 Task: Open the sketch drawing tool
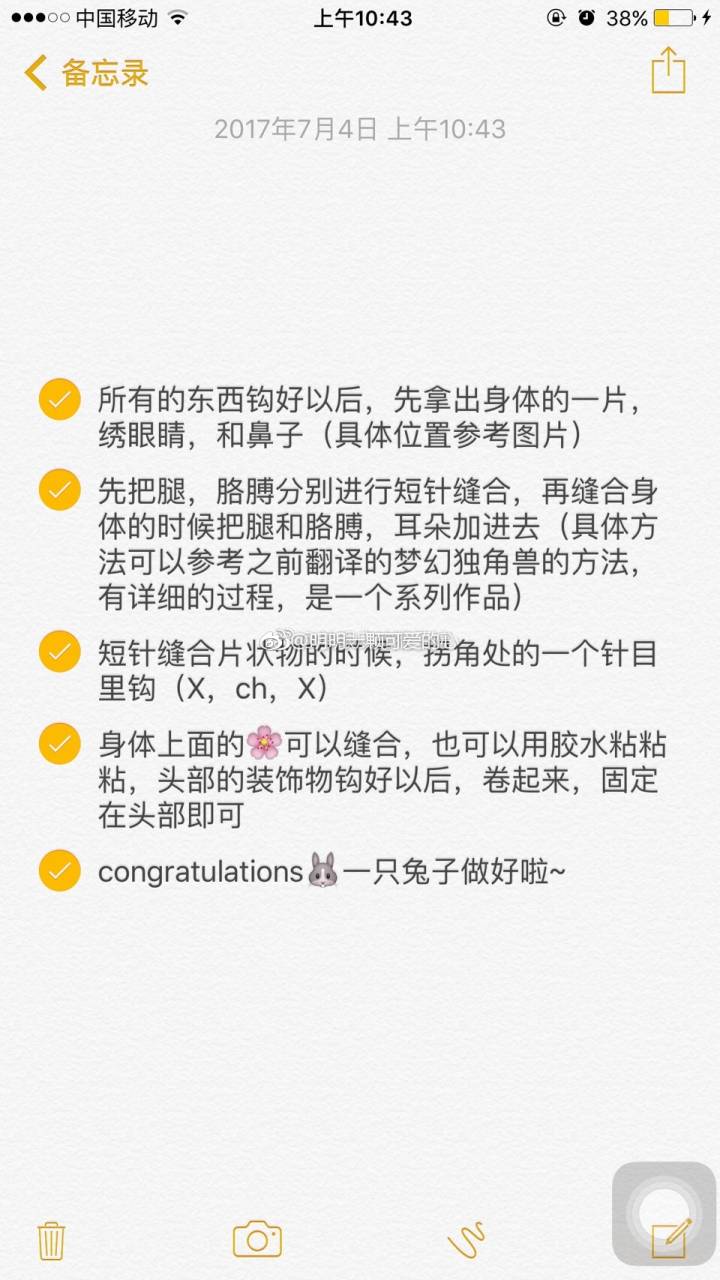(466, 1240)
